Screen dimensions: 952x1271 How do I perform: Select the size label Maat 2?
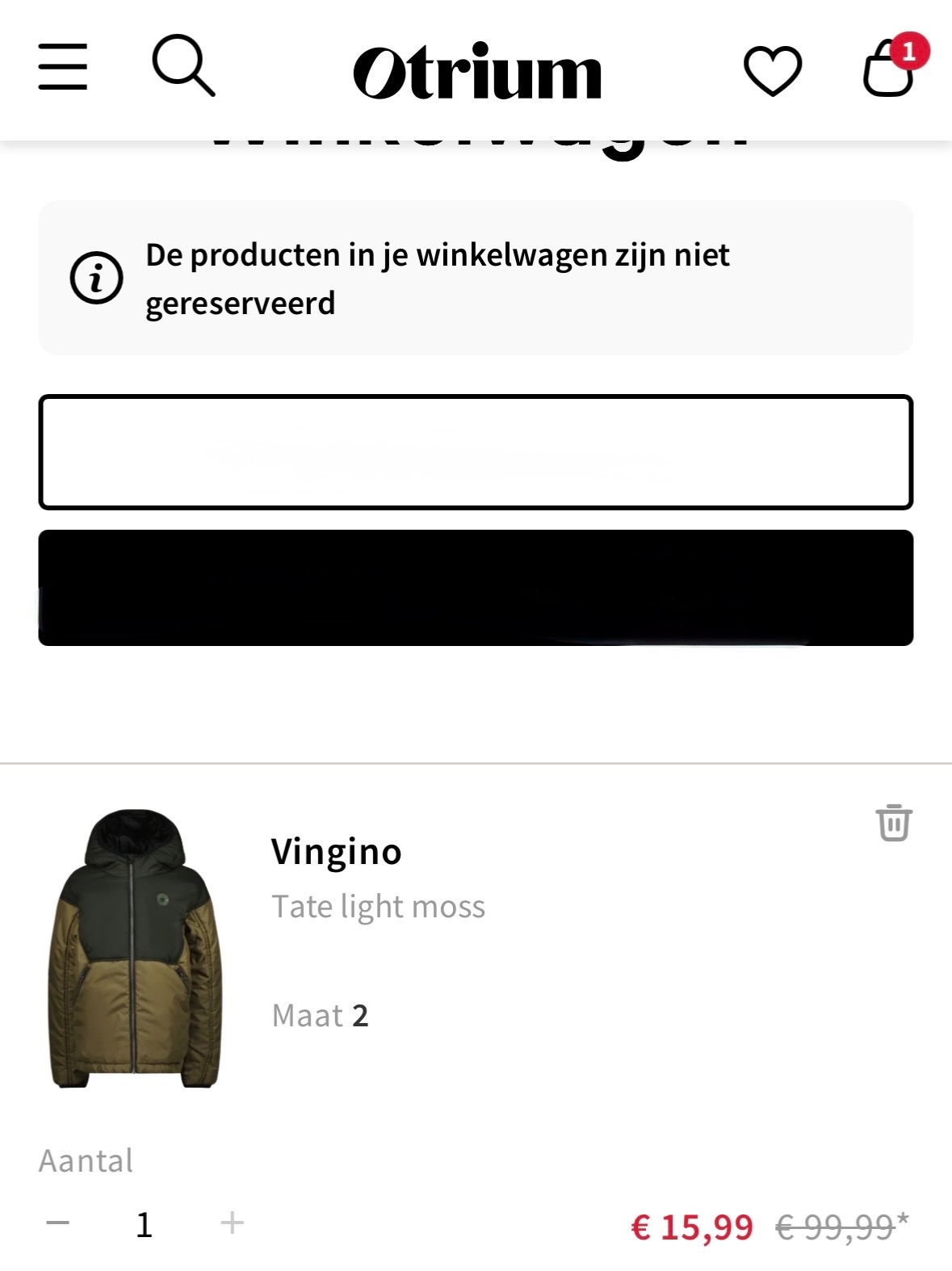[320, 1015]
